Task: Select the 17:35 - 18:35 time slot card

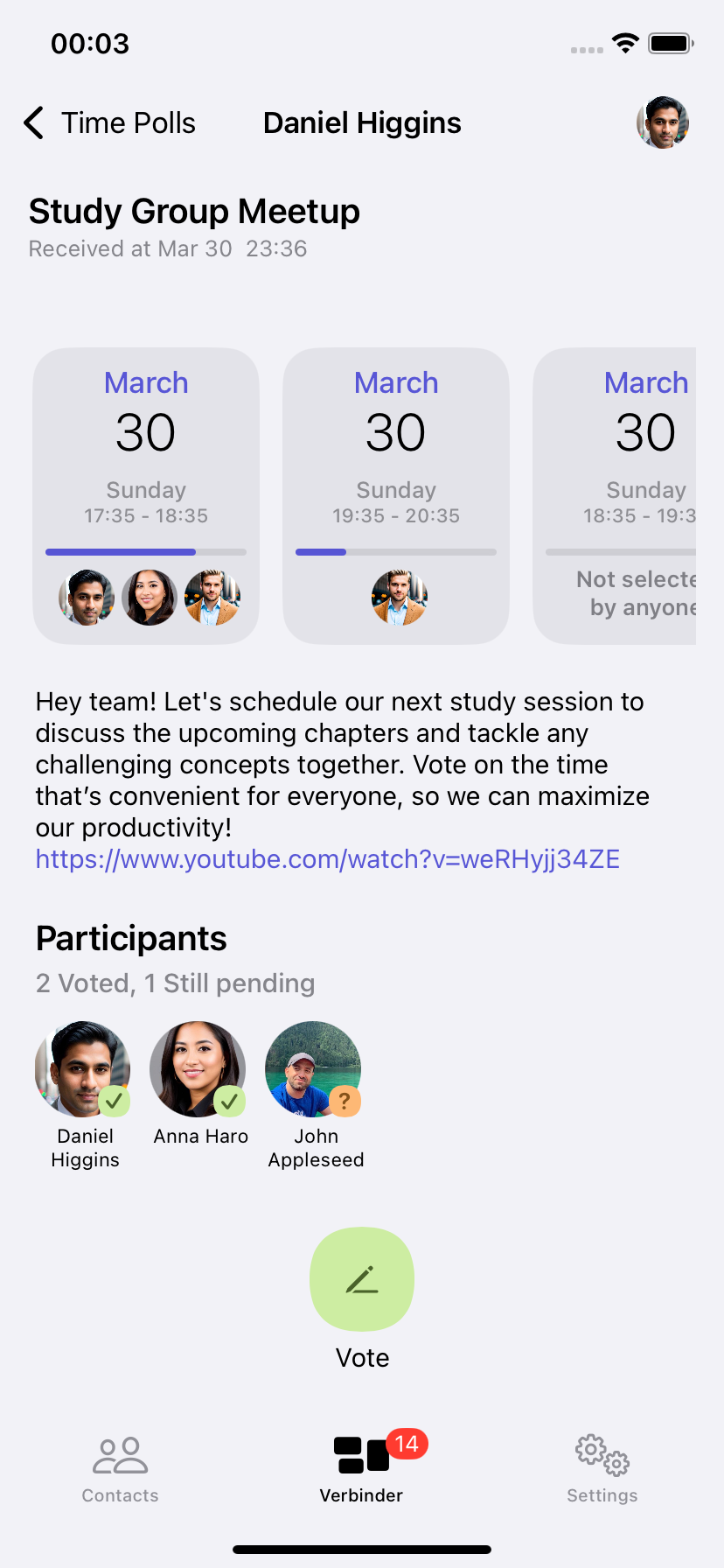Action: coord(146,496)
